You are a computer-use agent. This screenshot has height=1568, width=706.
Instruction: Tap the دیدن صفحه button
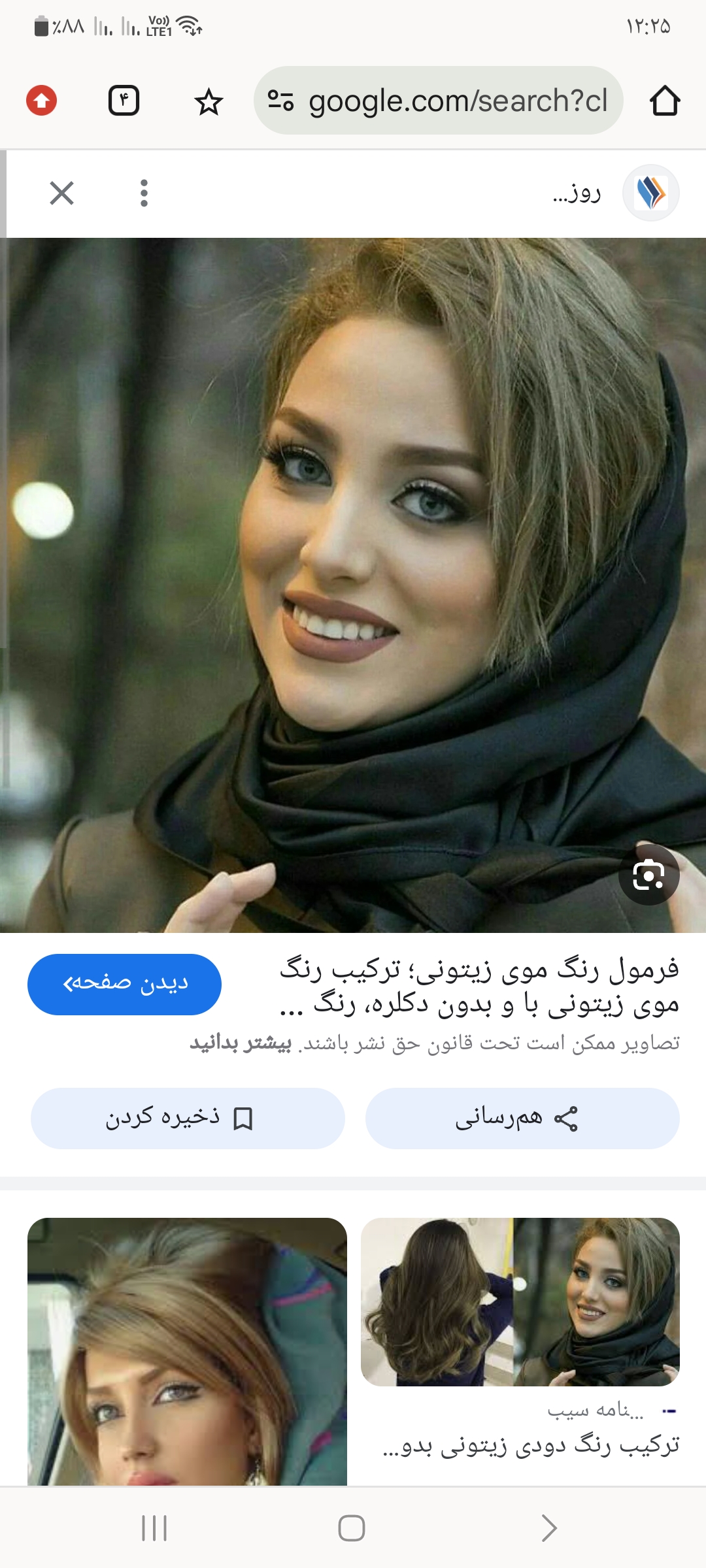tap(124, 984)
